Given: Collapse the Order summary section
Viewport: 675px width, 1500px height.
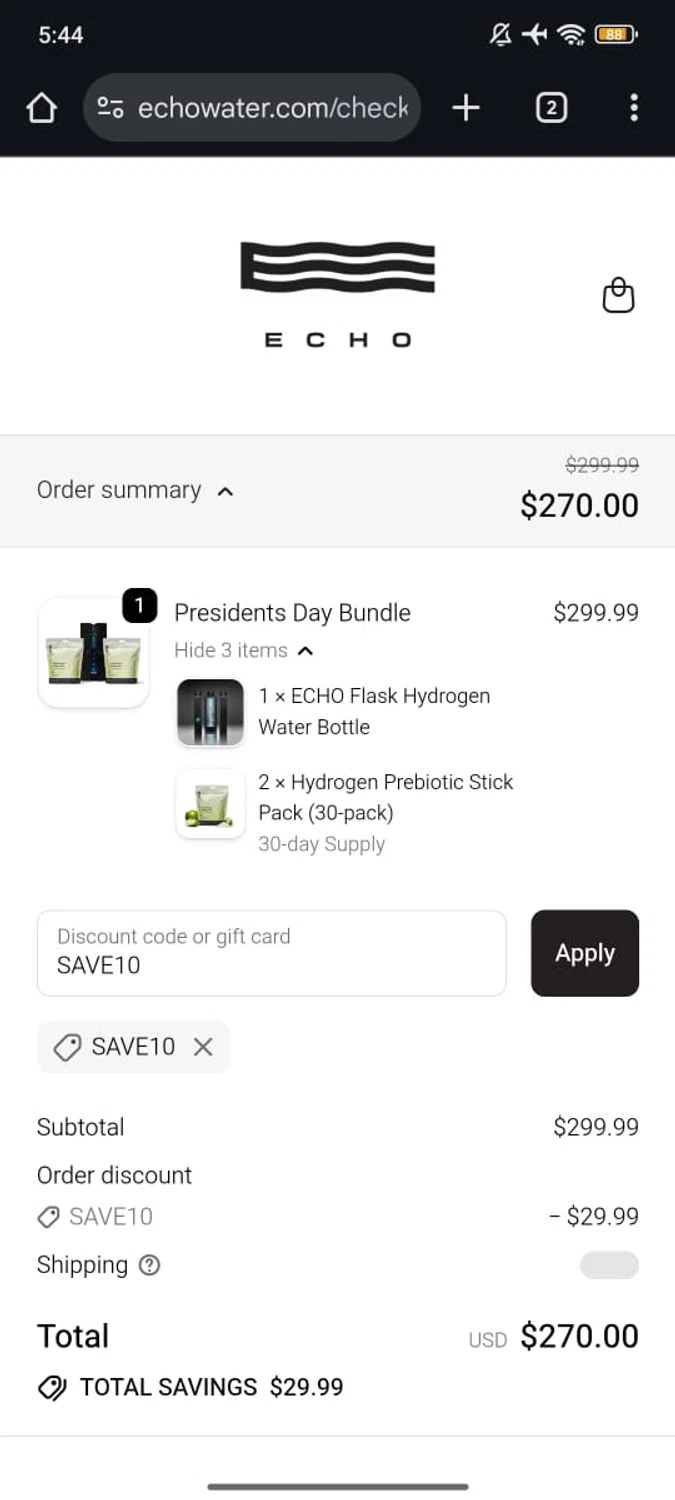Looking at the screenshot, I should tap(135, 490).
